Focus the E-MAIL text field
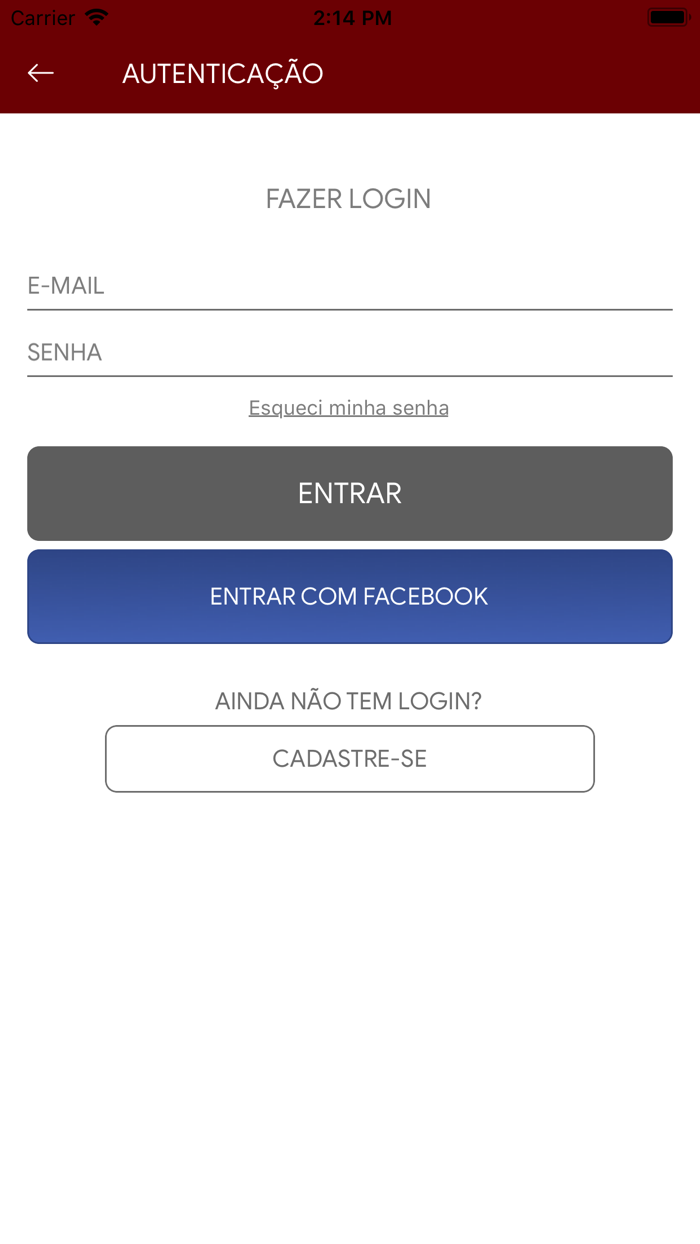This screenshot has width=700, height=1244. pos(349,286)
